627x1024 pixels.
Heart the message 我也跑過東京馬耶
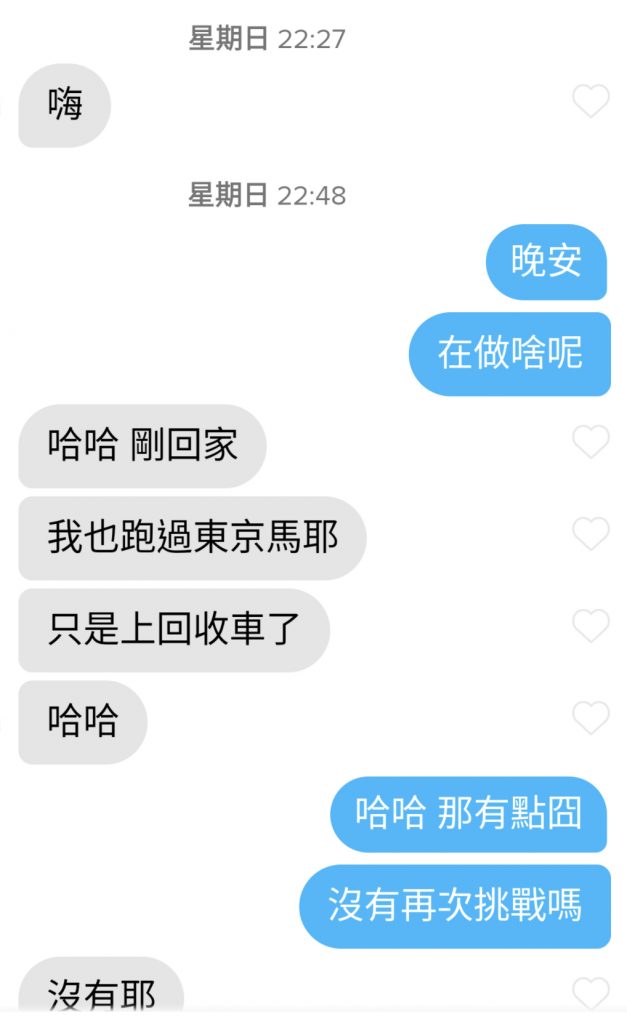(590, 534)
